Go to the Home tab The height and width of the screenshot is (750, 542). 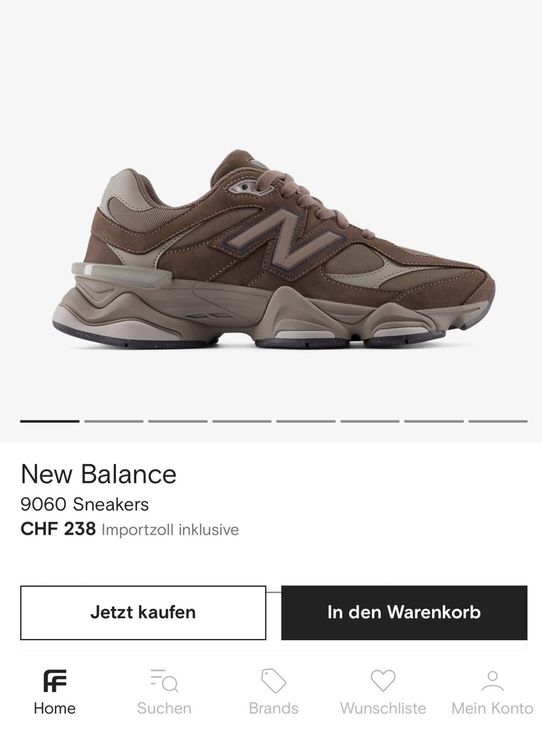pos(55,692)
